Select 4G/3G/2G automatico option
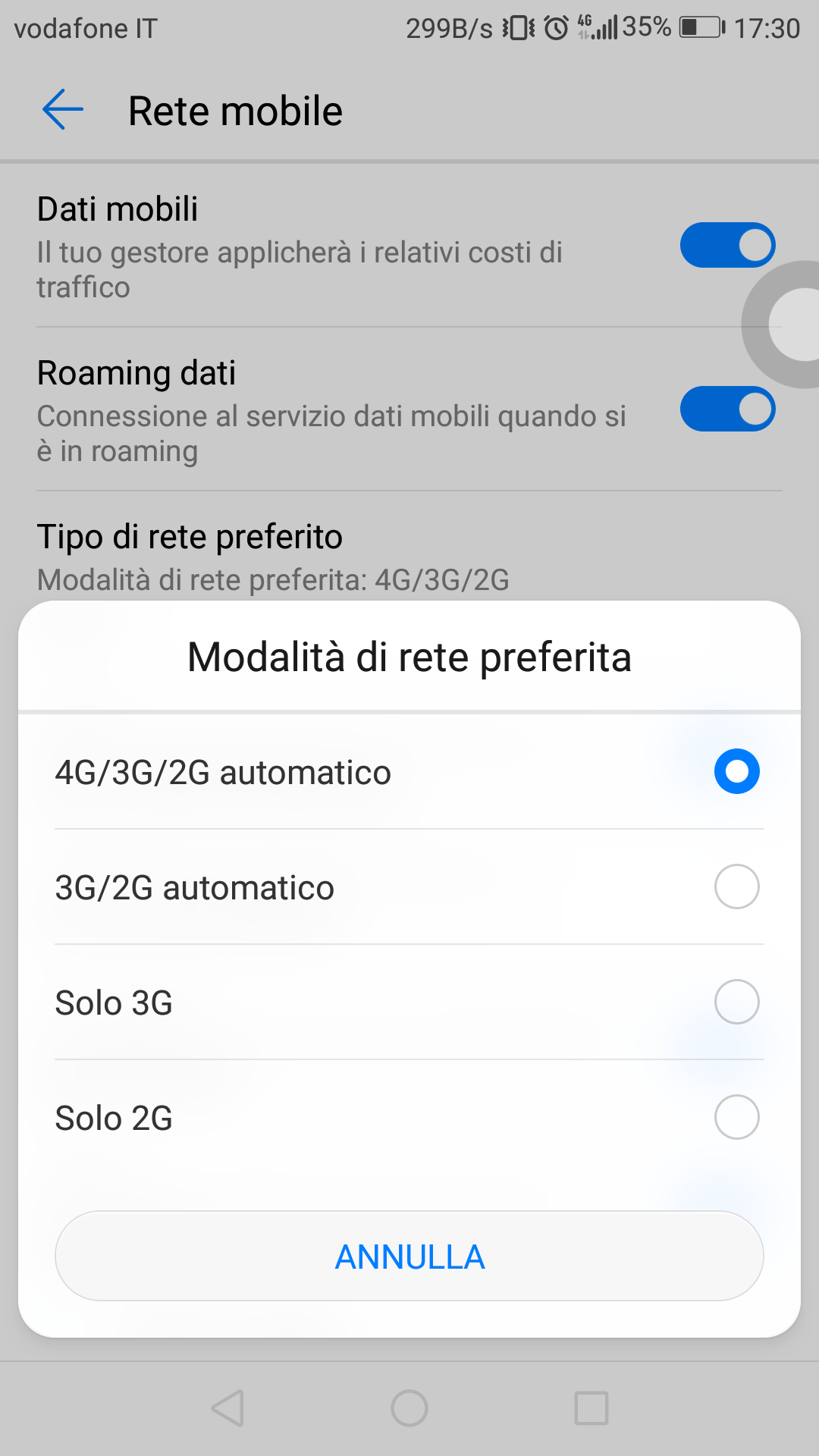Screen dimensions: 819x1456 tap(409, 772)
